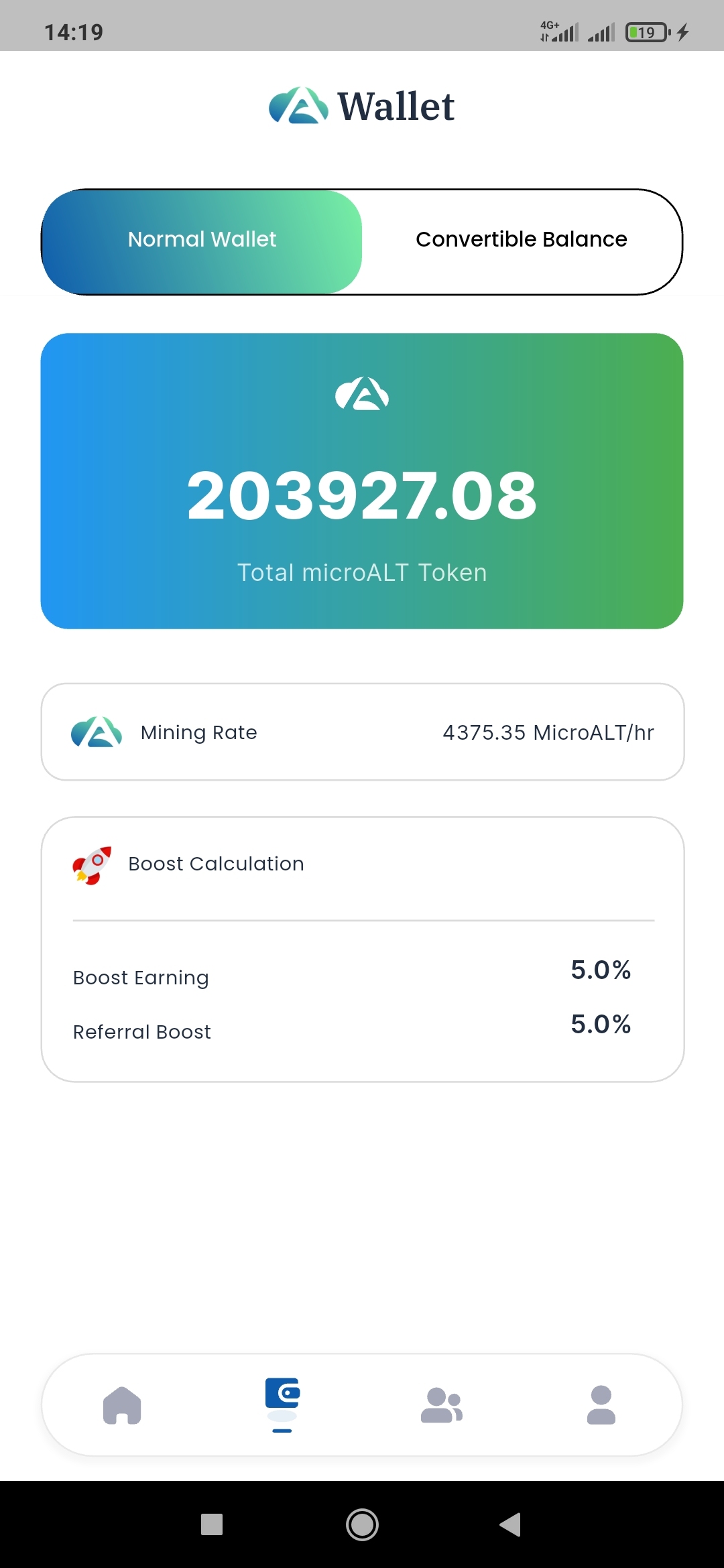Screen dimensions: 724x1568
Task: Switch to Convertible Balance tab
Action: click(521, 241)
